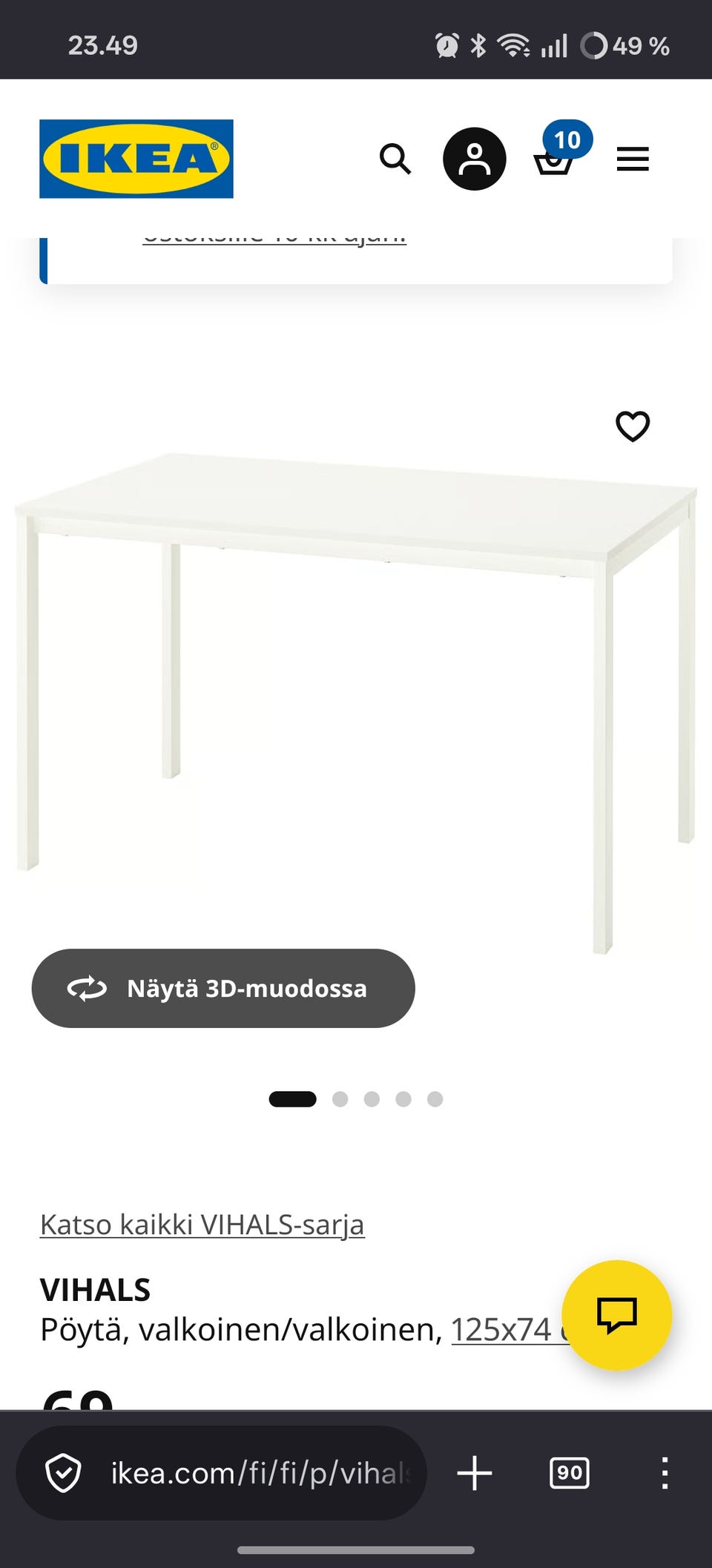Open the shopping cart with 10 items

click(553, 162)
